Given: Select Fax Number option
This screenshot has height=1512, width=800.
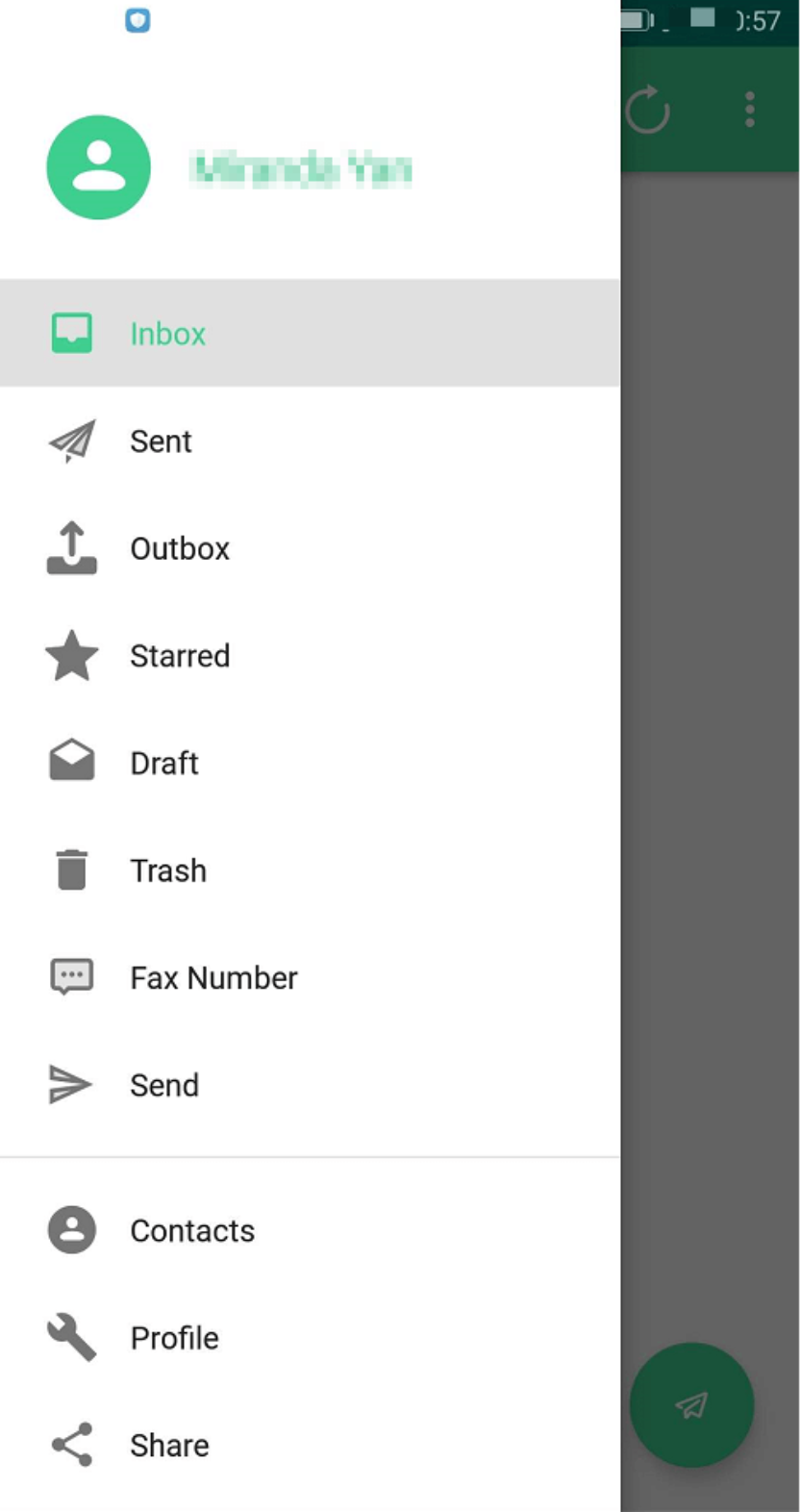Looking at the screenshot, I should 213,978.
